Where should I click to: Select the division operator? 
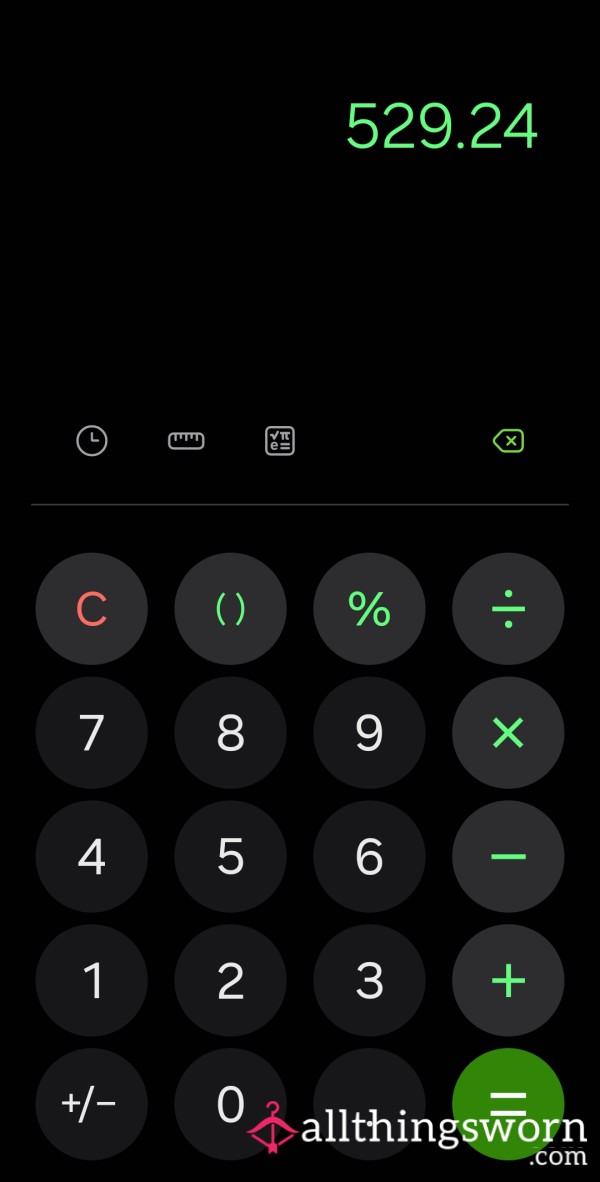(x=508, y=609)
